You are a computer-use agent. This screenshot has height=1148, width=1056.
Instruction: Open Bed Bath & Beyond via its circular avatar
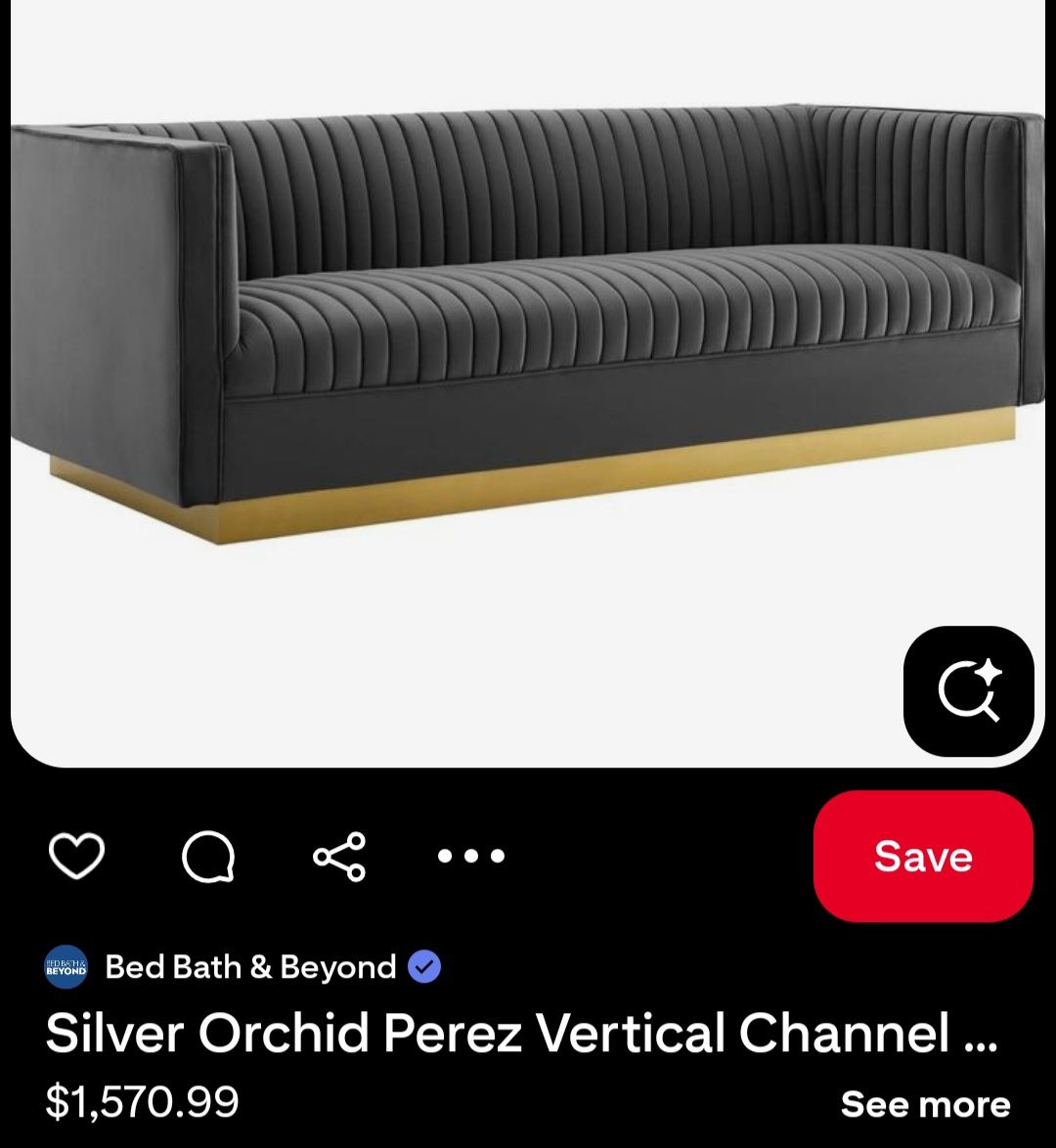65,967
